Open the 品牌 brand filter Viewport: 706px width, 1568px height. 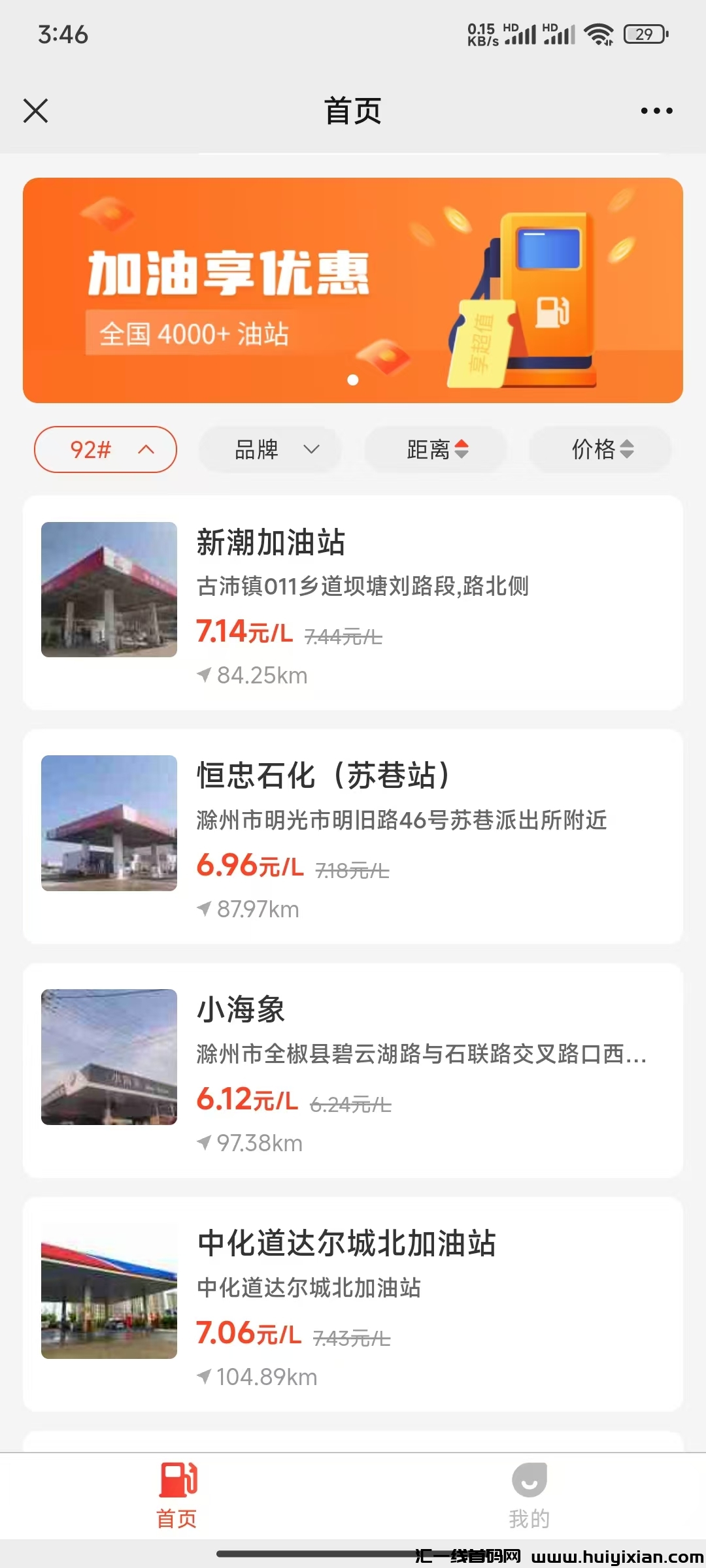click(270, 449)
